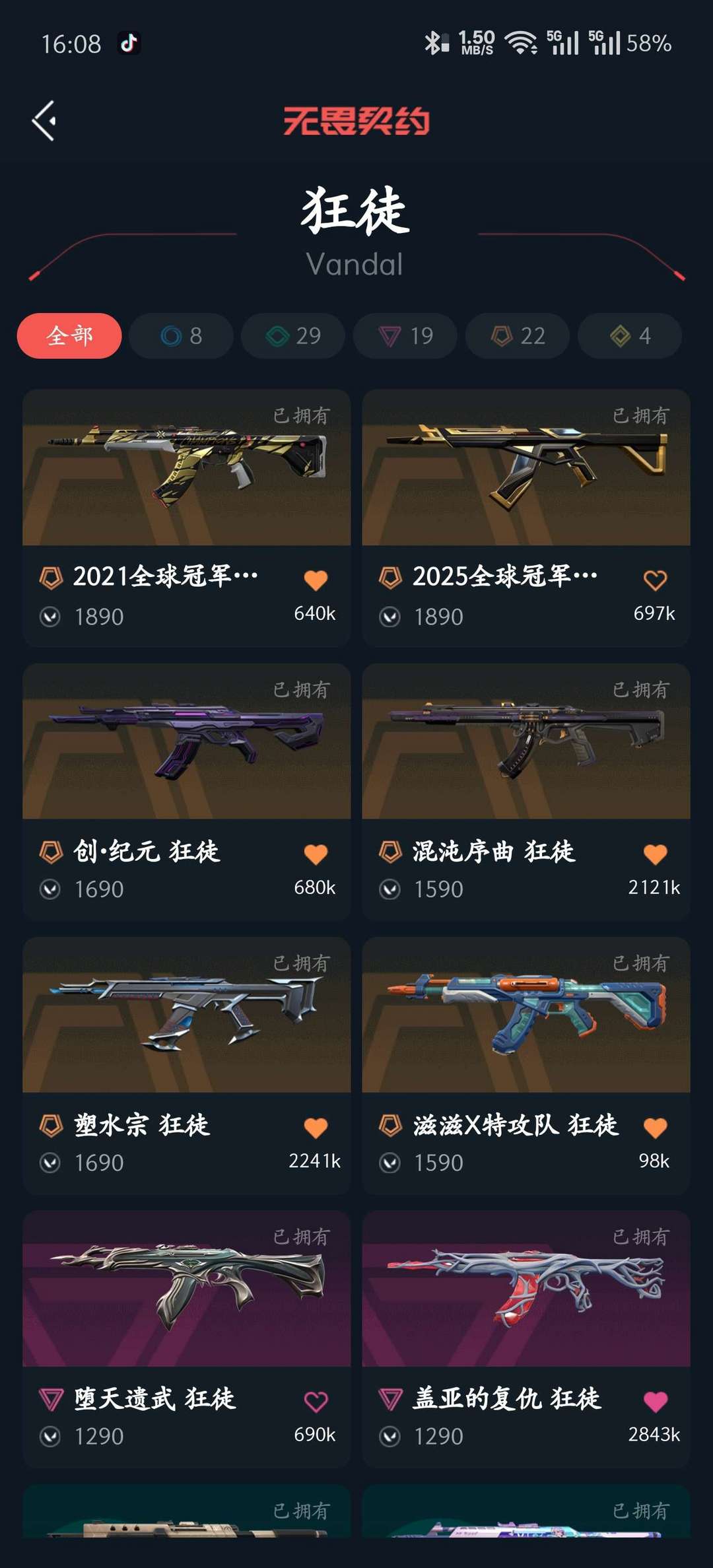Select the yellow rarity filter showing 4
The width and height of the screenshot is (713, 1568).
coord(628,336)
